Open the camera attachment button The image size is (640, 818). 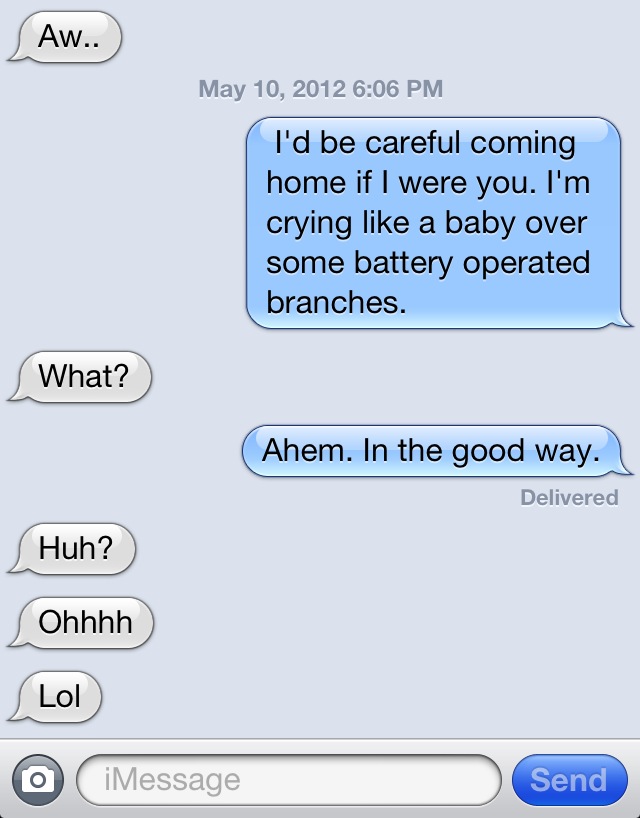(x=38, y=780)
